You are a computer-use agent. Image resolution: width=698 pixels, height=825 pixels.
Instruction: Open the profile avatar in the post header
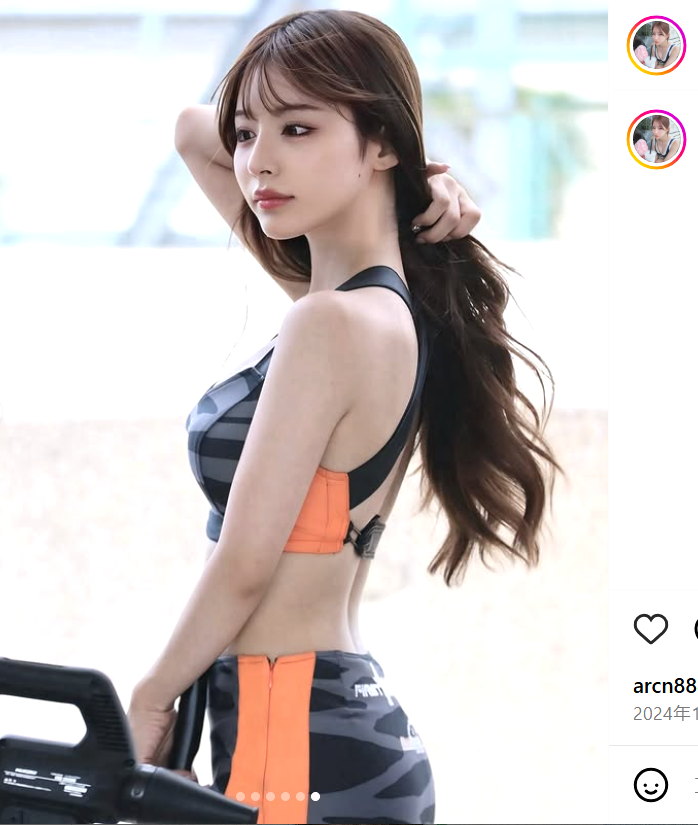(656, 45)
